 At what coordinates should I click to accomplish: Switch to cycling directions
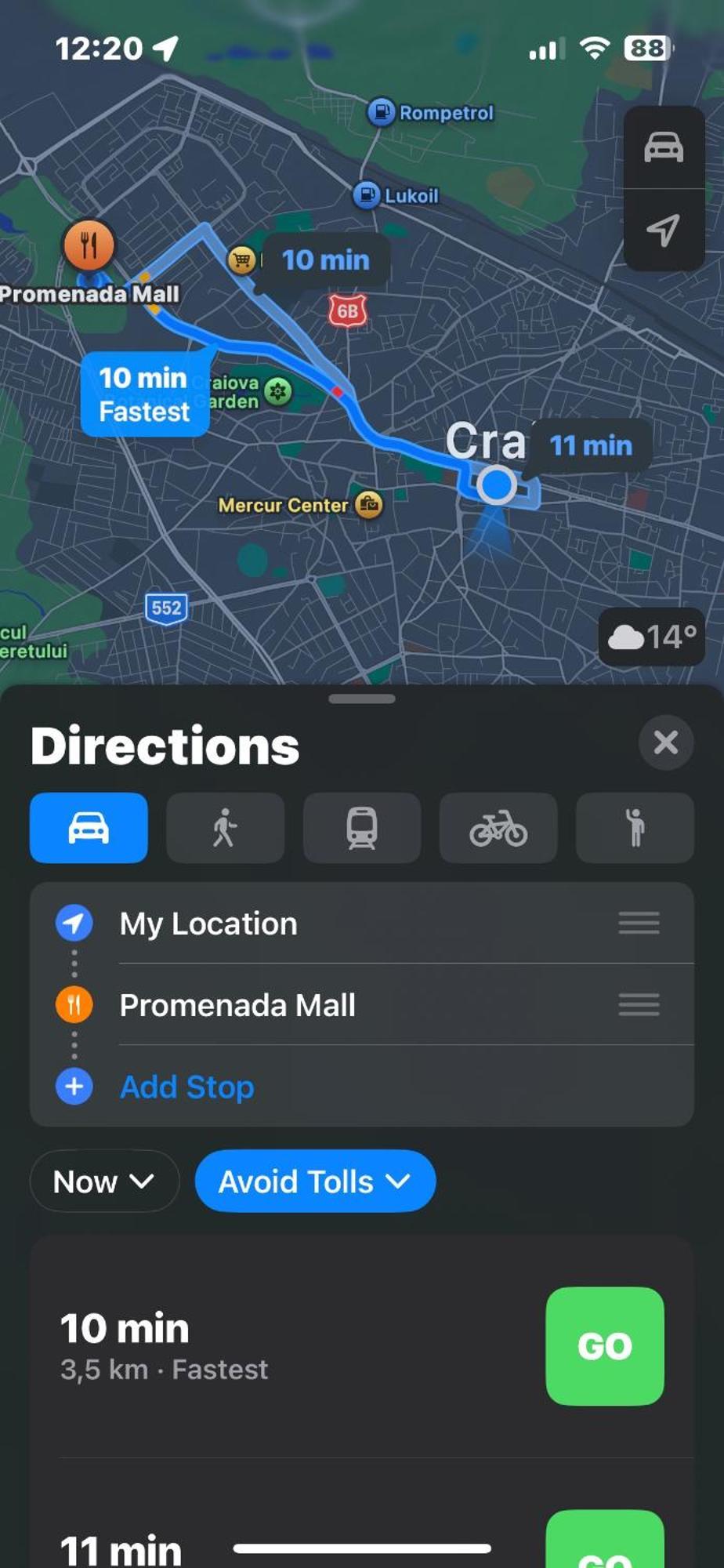click(x=498, y=828)
